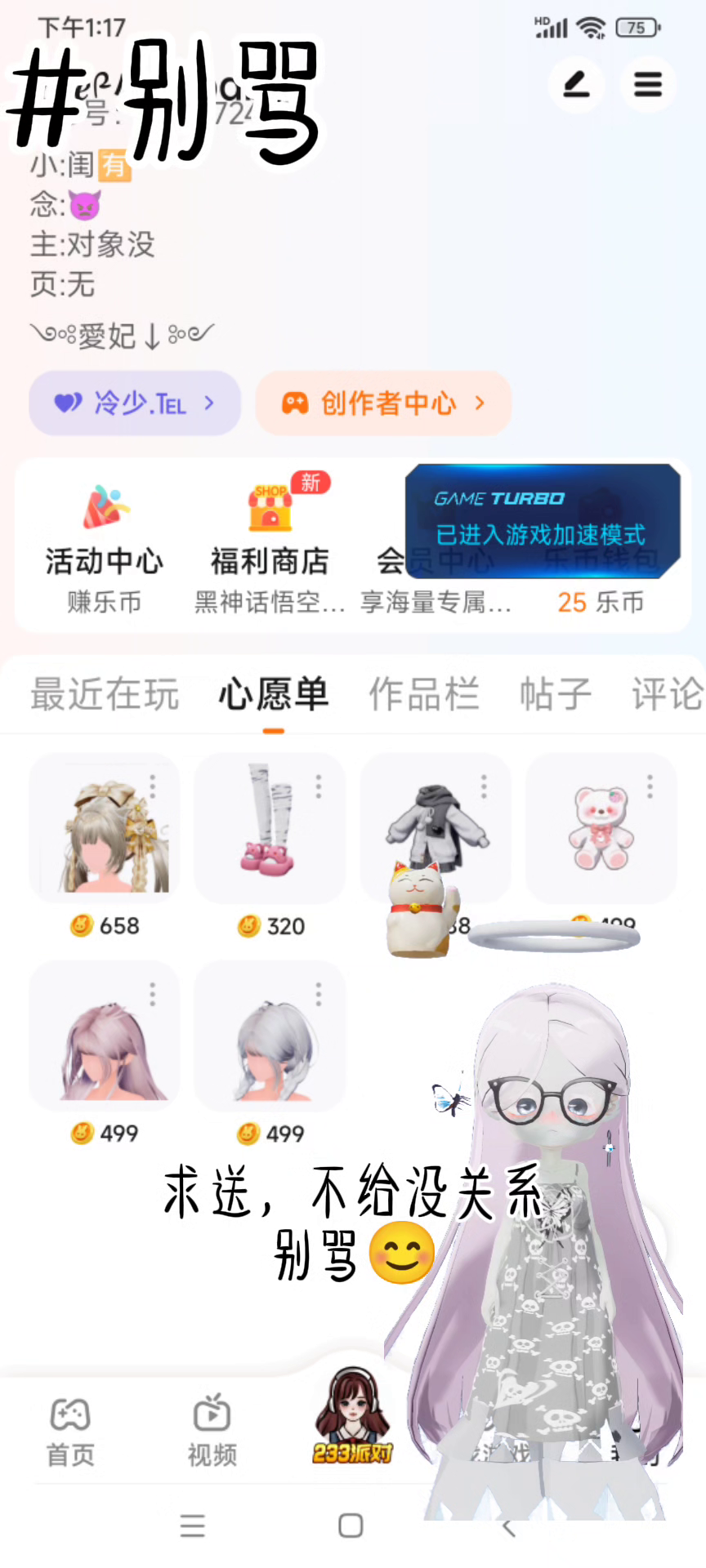Switch to the 视频 video tab
Image resolution: width=706 pixels, height=1568 pixels.
click(212, 1433)
